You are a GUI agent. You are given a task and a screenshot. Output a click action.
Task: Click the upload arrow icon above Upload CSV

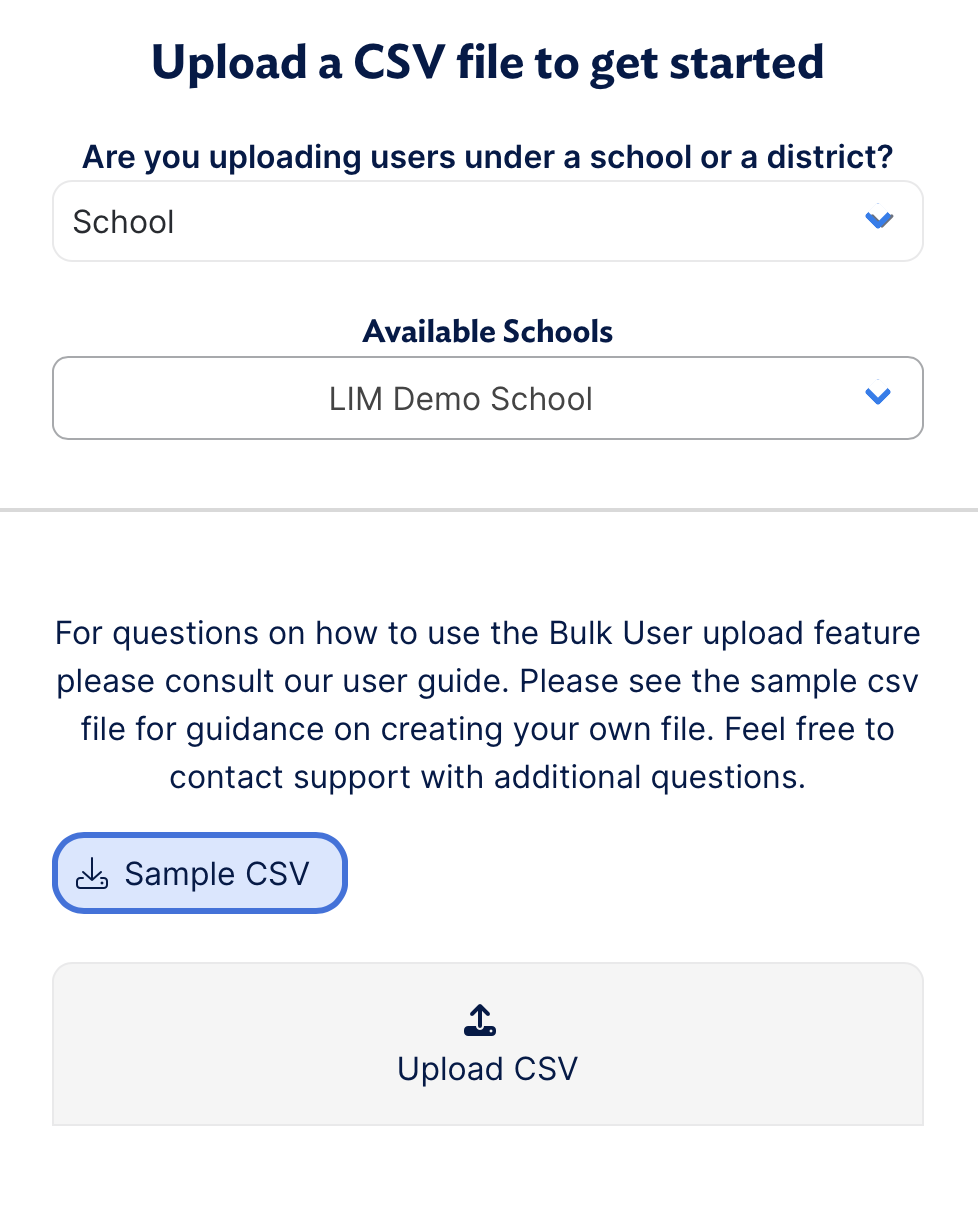coord(479,1020)
